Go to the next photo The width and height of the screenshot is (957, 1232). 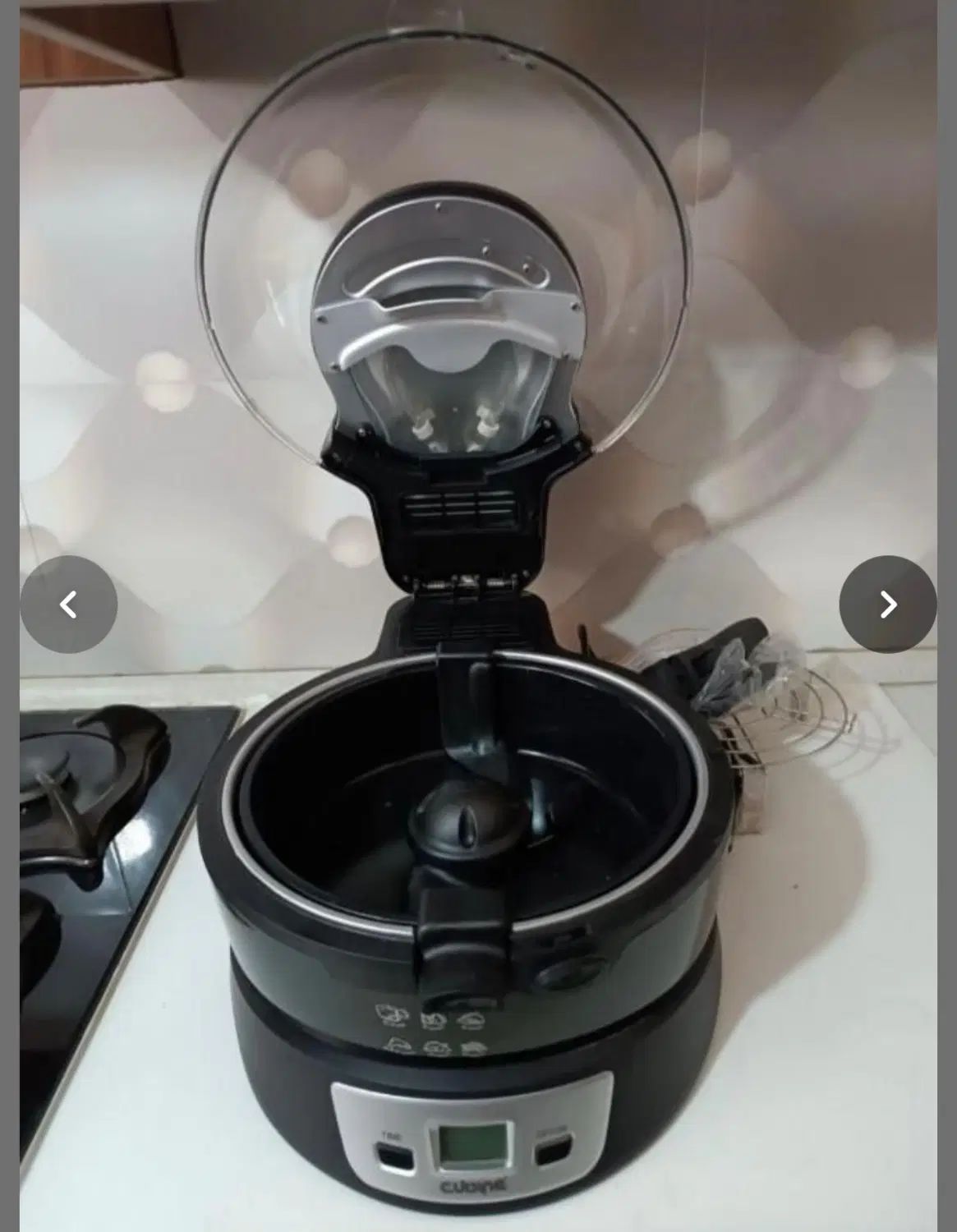tap(887, 605)
